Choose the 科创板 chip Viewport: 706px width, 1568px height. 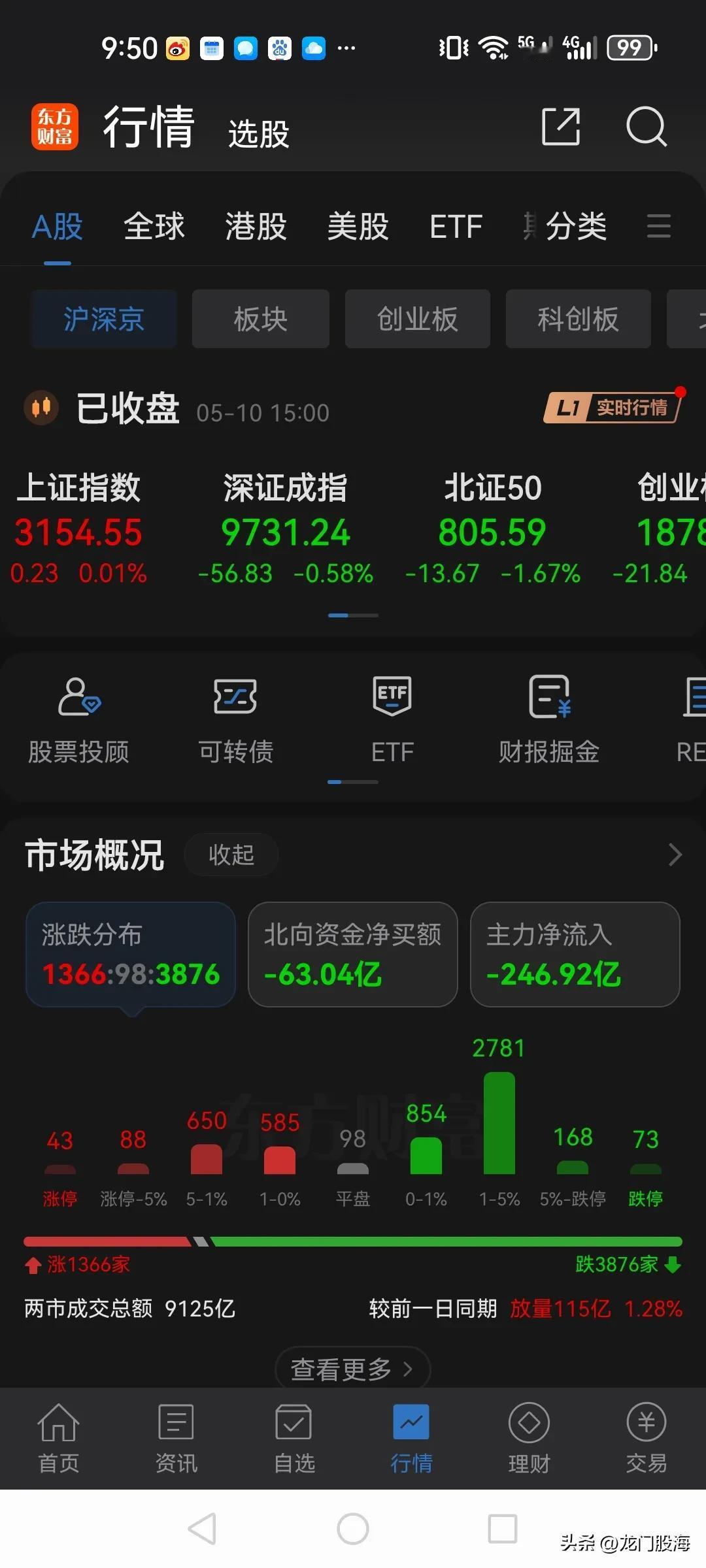pos(578,319)
